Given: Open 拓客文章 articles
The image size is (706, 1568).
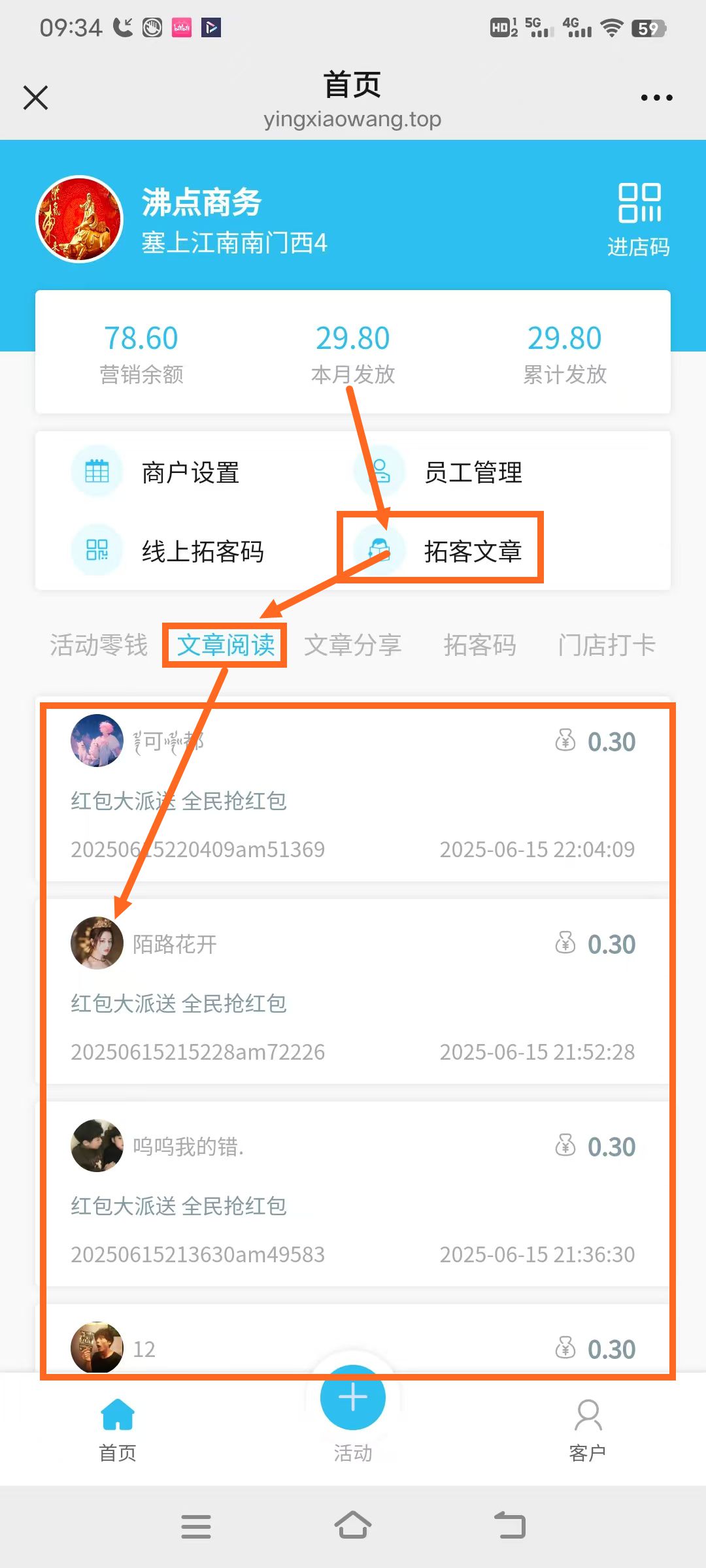Looking at the screenshot, I should pyautogui.click(x=472, y=551).
